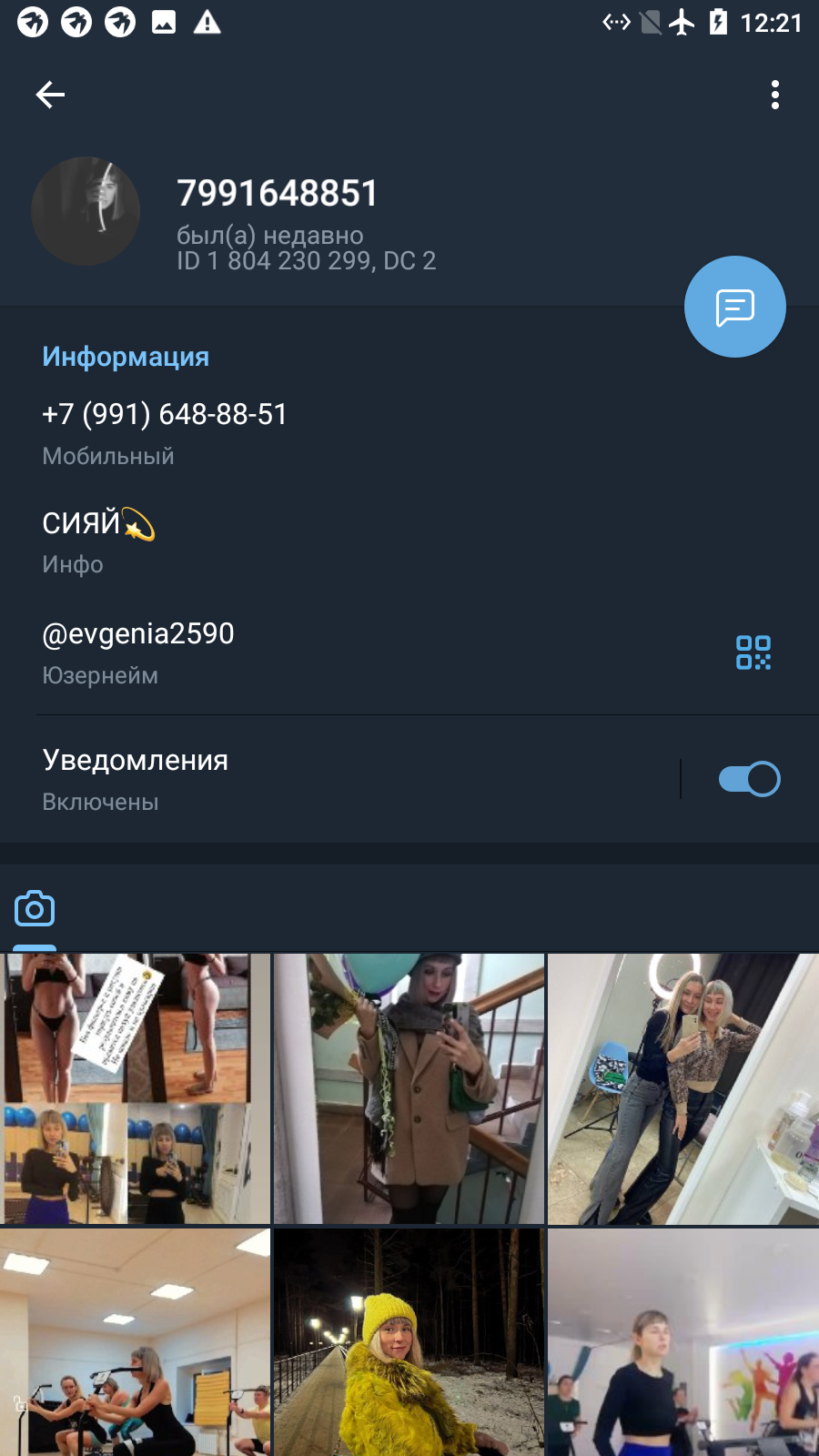
Task: Open the profile avatar photo
Action: click(86, 211)
